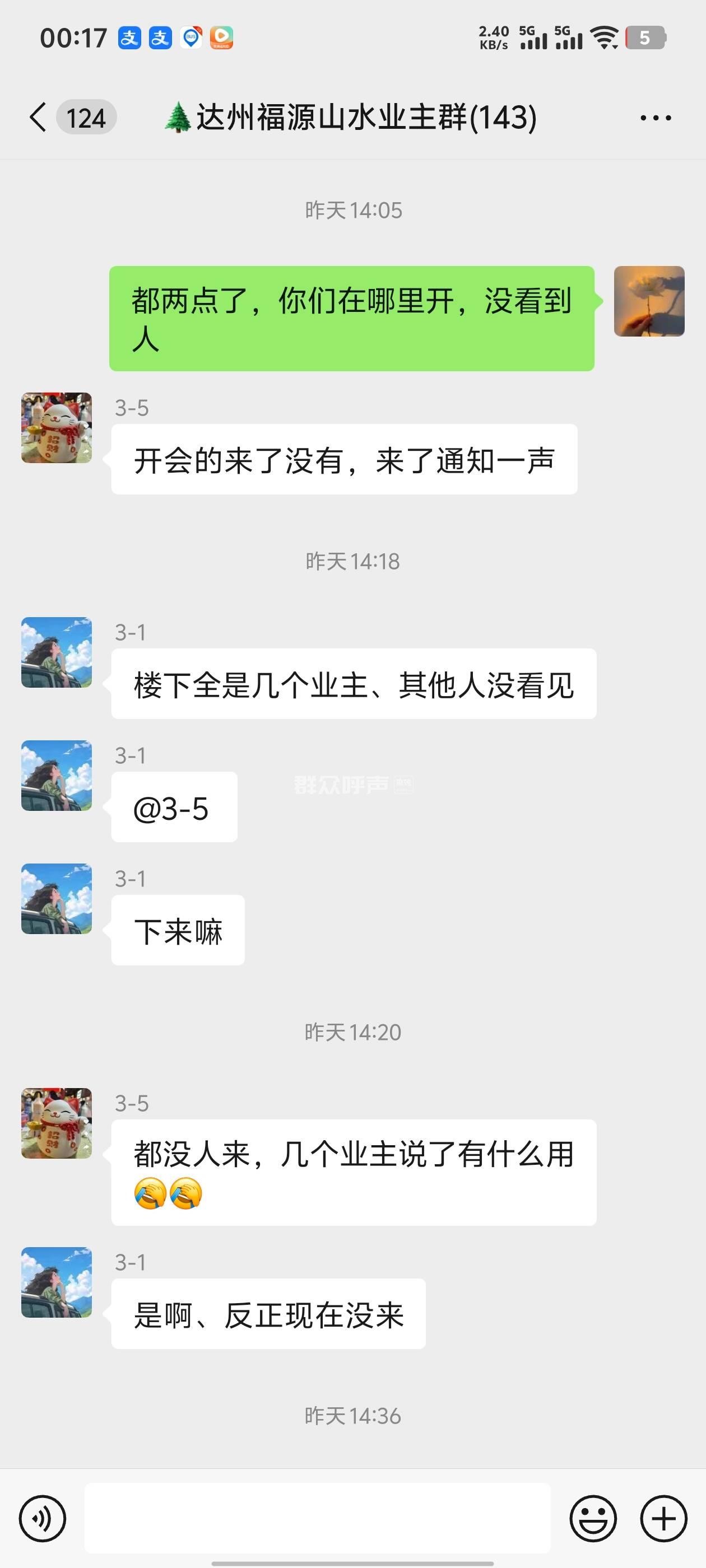Viewport: 706px width, 1568px height.
Task: Open my own flower avatar profile
Action: 649,301
